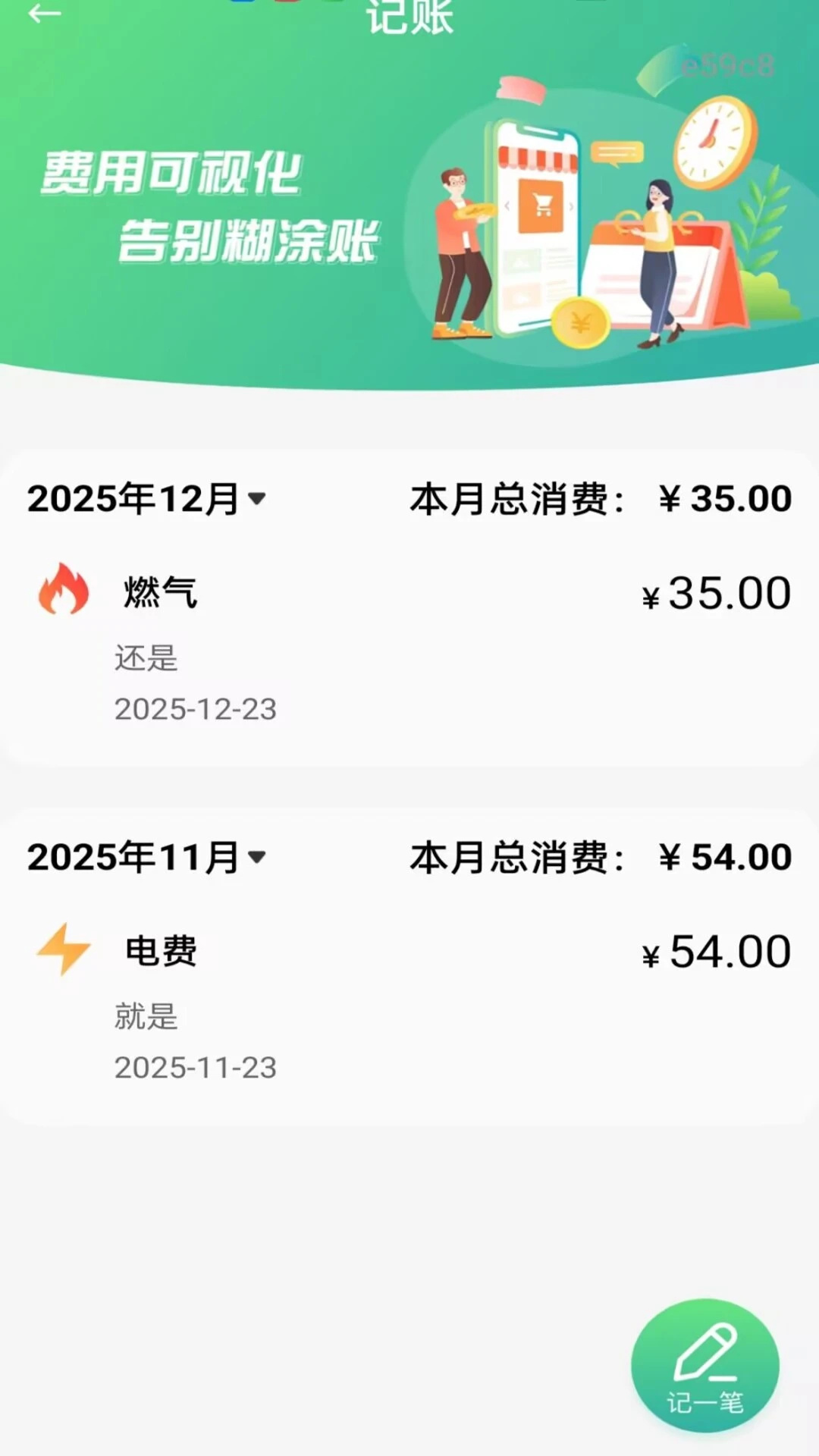This screenshot has width=819, height=1456.
Task: Select the 记账 page title
Action: tap(409, 17)
